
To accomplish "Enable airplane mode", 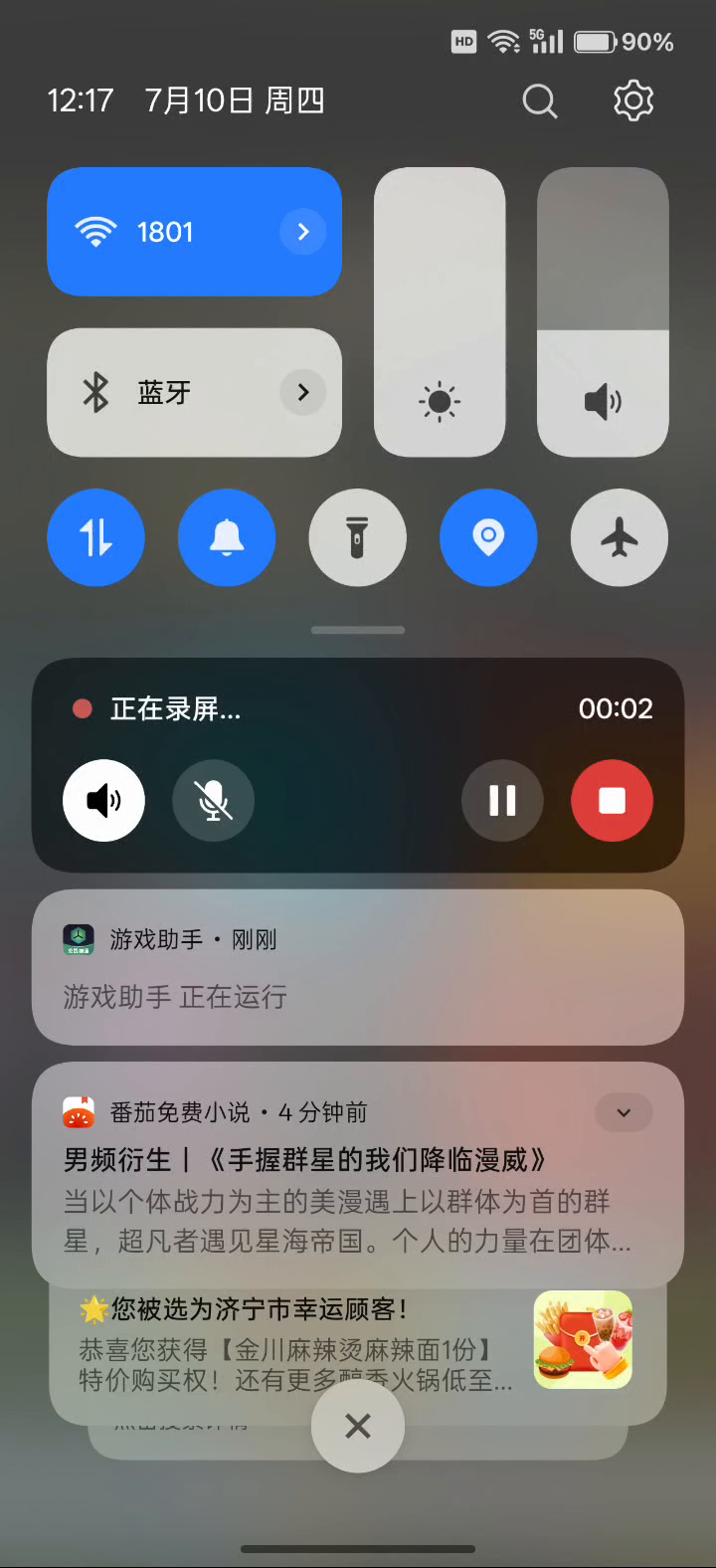I will 620,537.
